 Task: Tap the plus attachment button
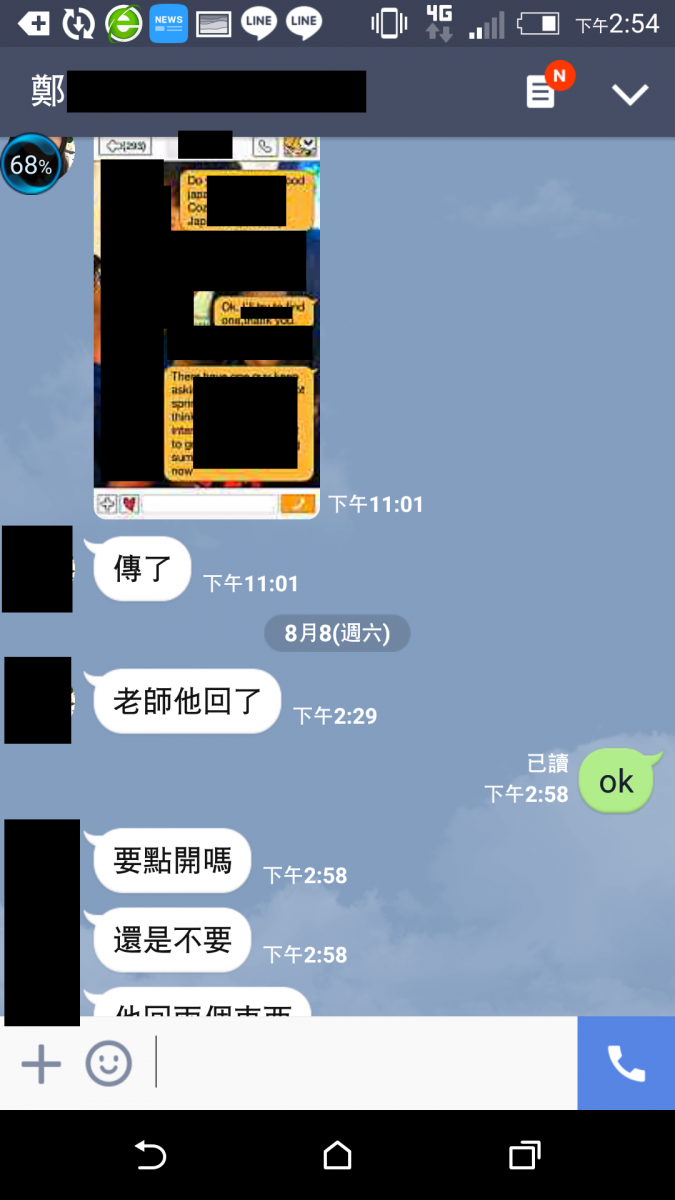click(41, 1064)
